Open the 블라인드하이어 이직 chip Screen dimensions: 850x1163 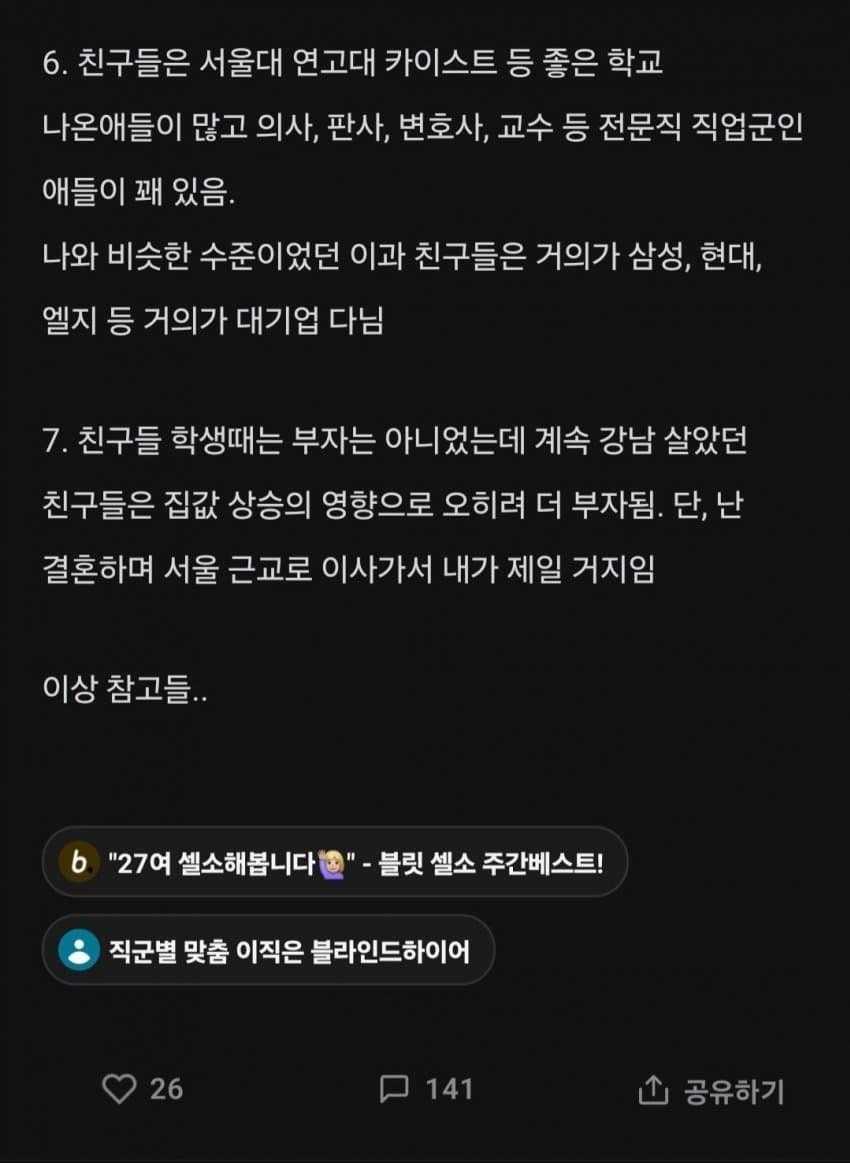point(268,949)
